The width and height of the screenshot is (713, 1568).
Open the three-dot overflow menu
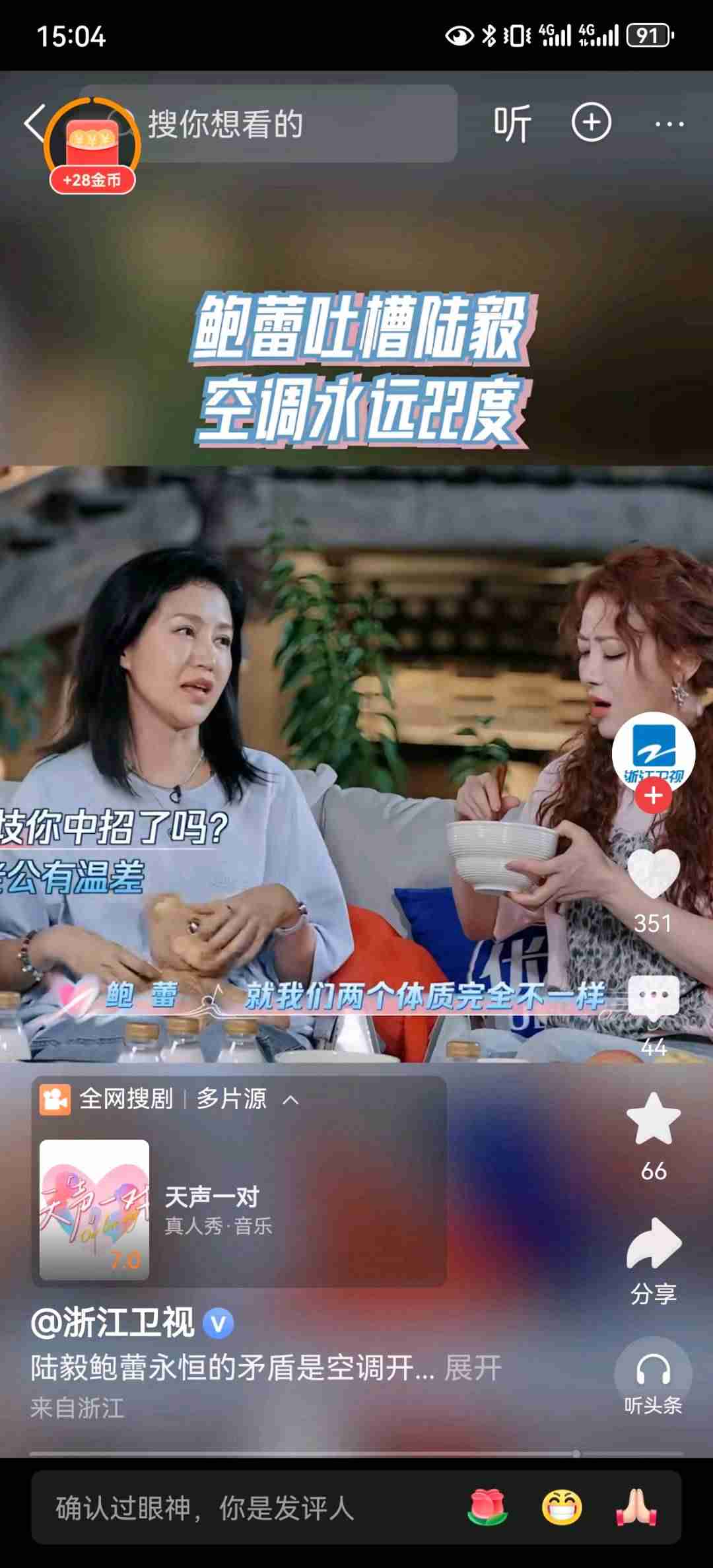pyautogui.click(x=669, y=124)
